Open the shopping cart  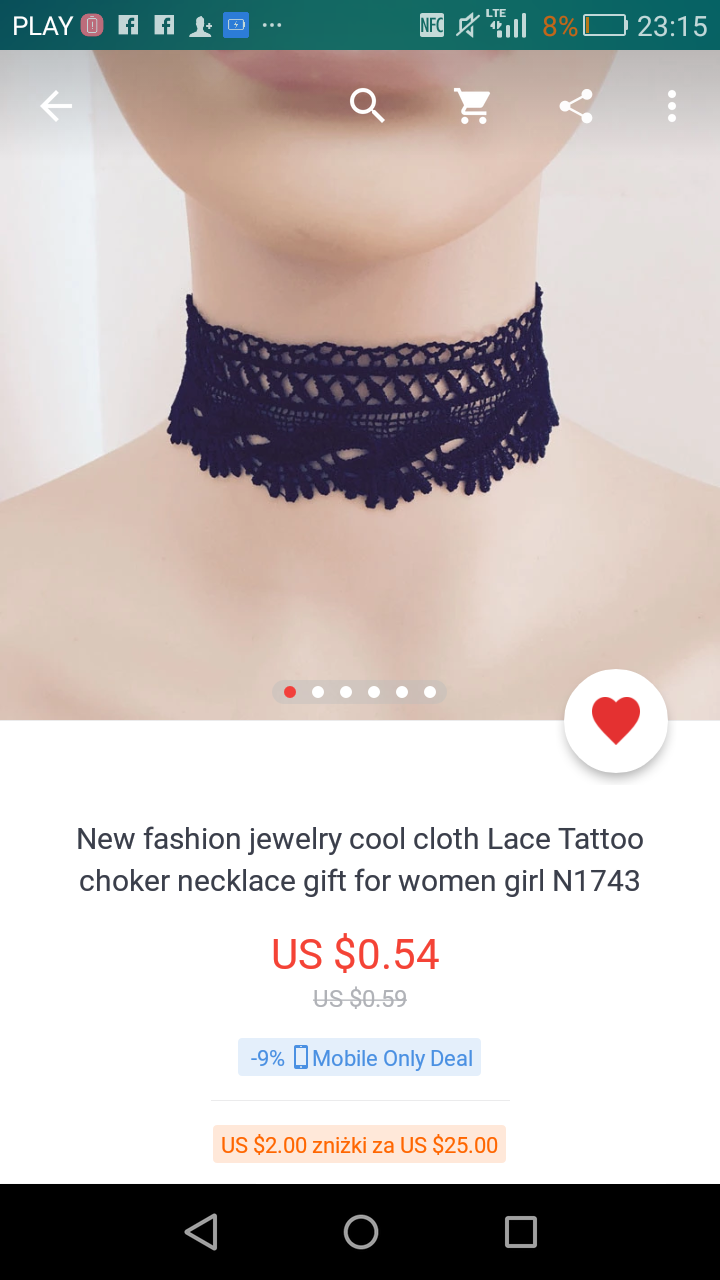pyautogui.click(x=472, y=106)
